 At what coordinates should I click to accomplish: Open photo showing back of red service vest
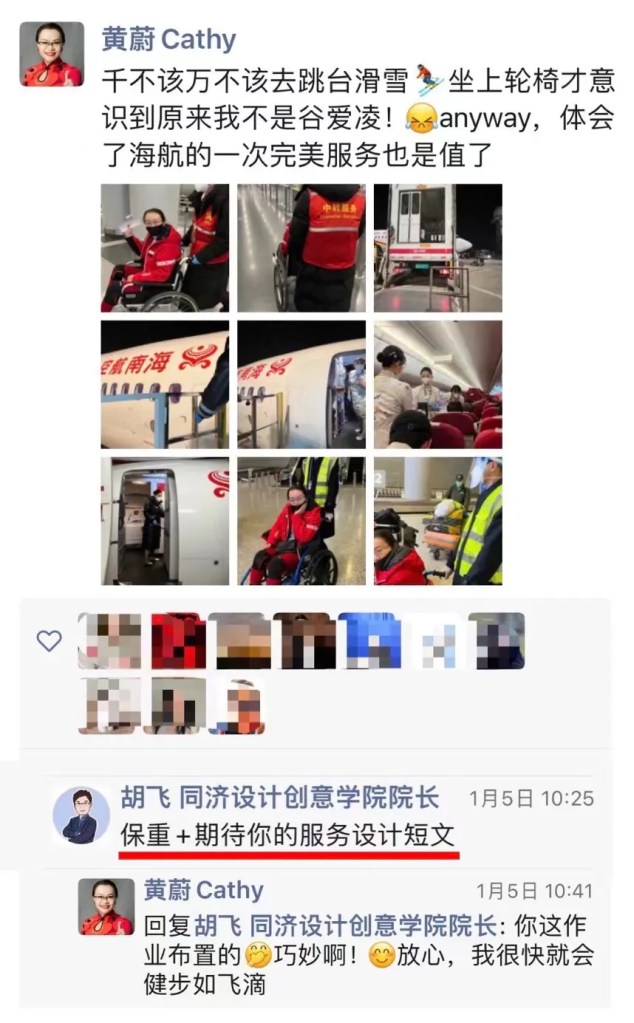tap(301, 248)
